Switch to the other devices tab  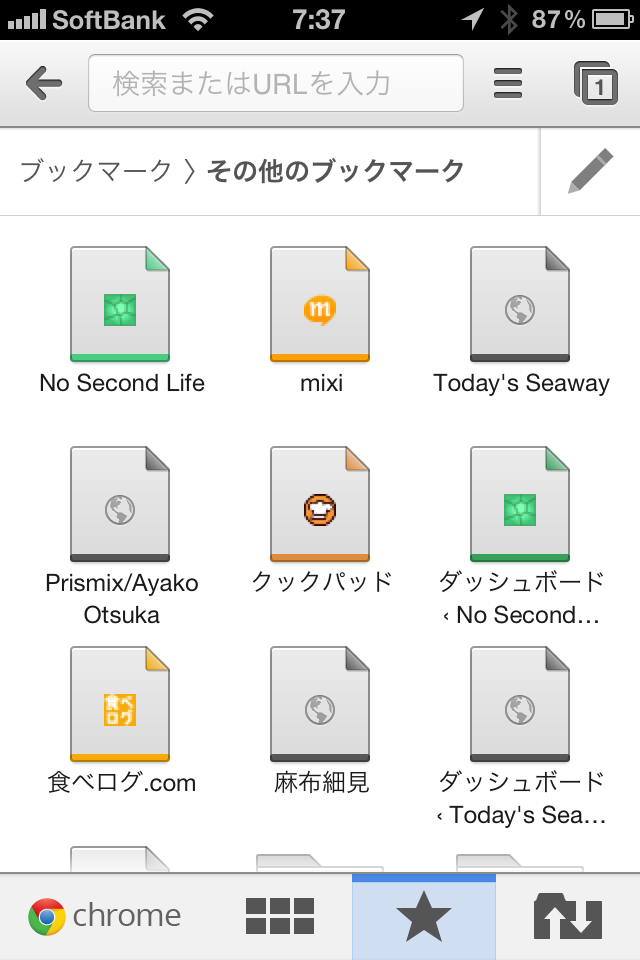(567, 916)
